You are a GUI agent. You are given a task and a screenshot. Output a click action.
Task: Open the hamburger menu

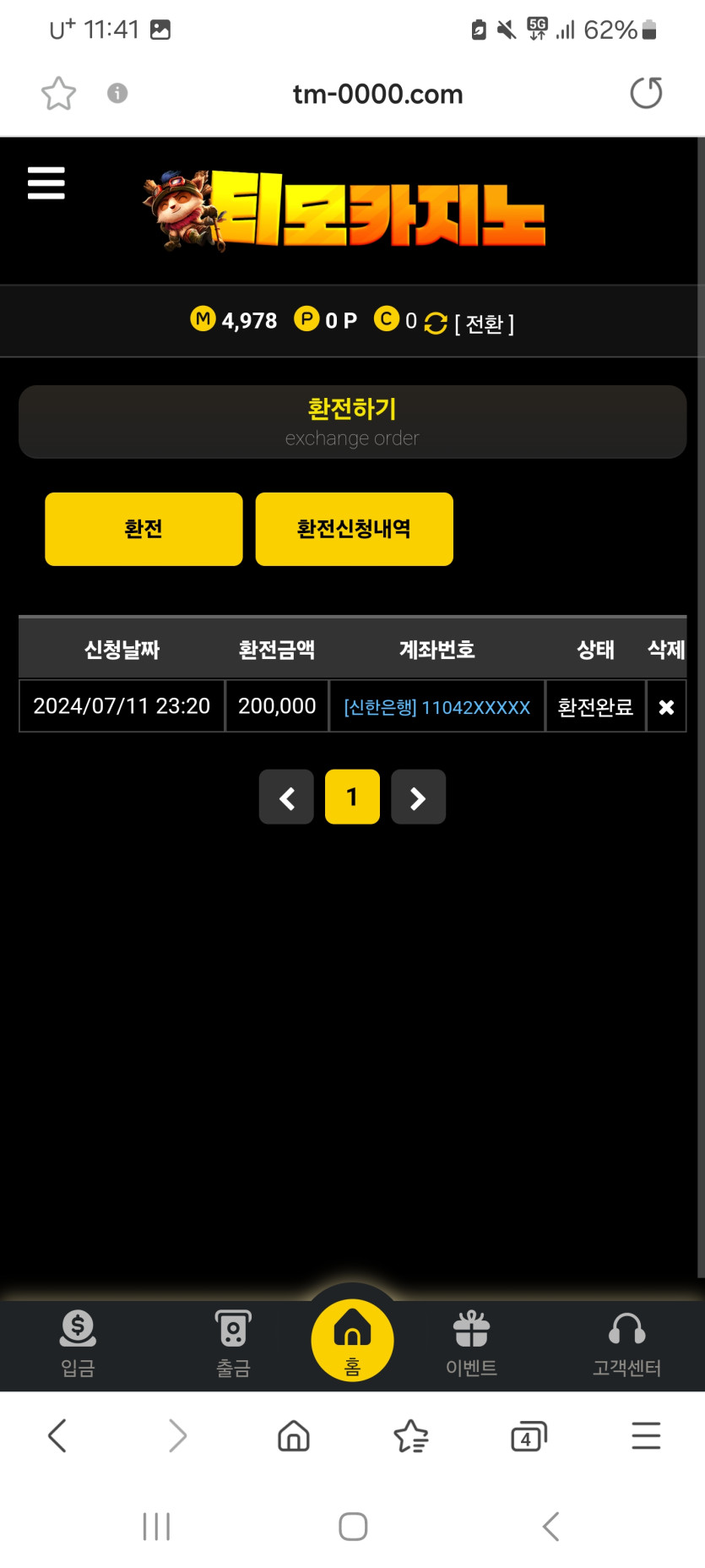[46, 182]
